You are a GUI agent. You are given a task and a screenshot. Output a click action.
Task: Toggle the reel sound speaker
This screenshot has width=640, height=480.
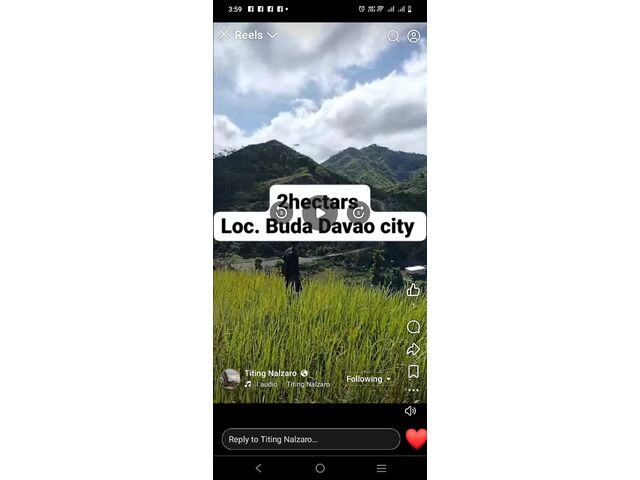coord(410,411)
